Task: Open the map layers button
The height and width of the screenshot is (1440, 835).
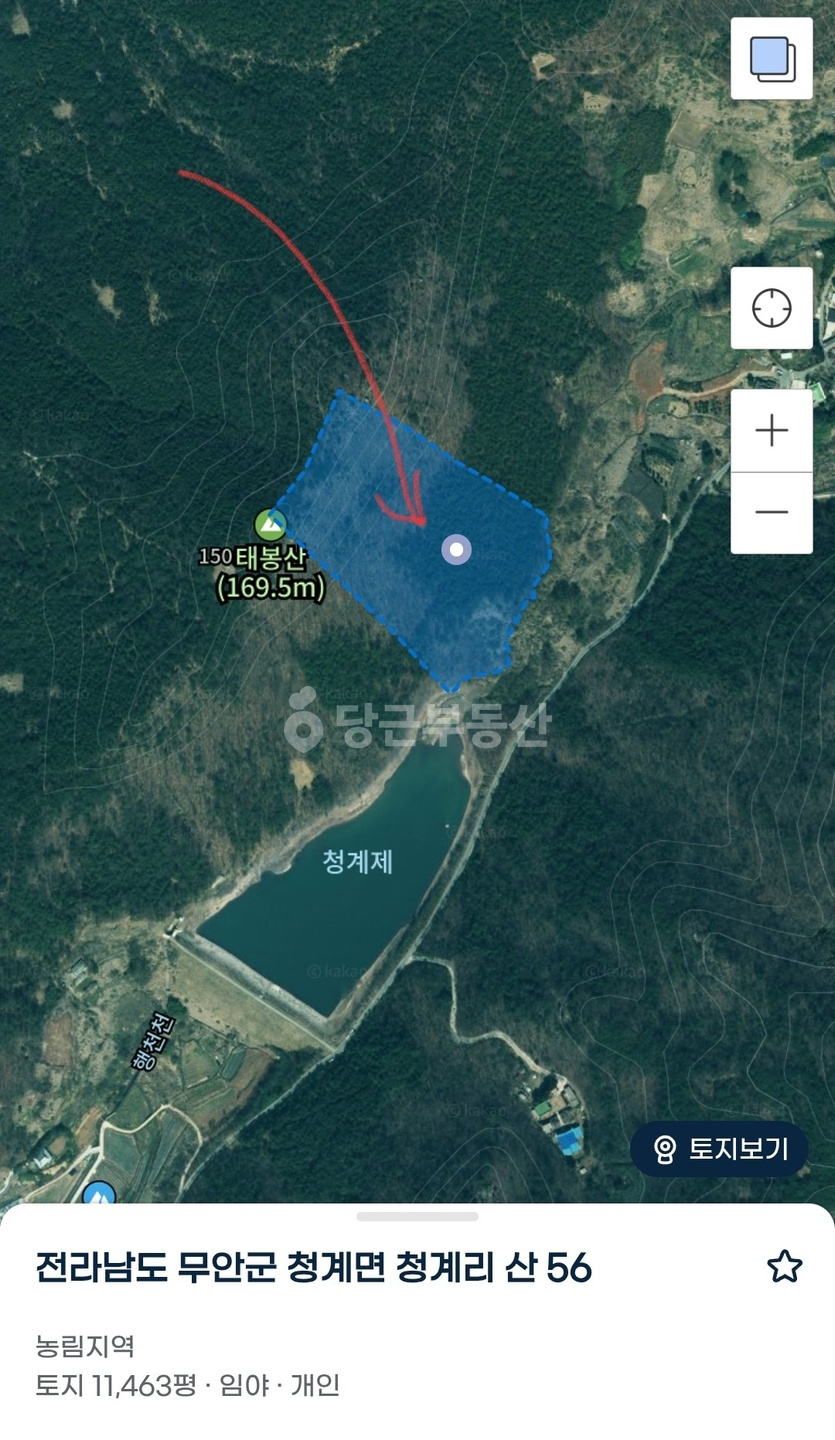Action: pyautogui.click(x=771, y=58)
